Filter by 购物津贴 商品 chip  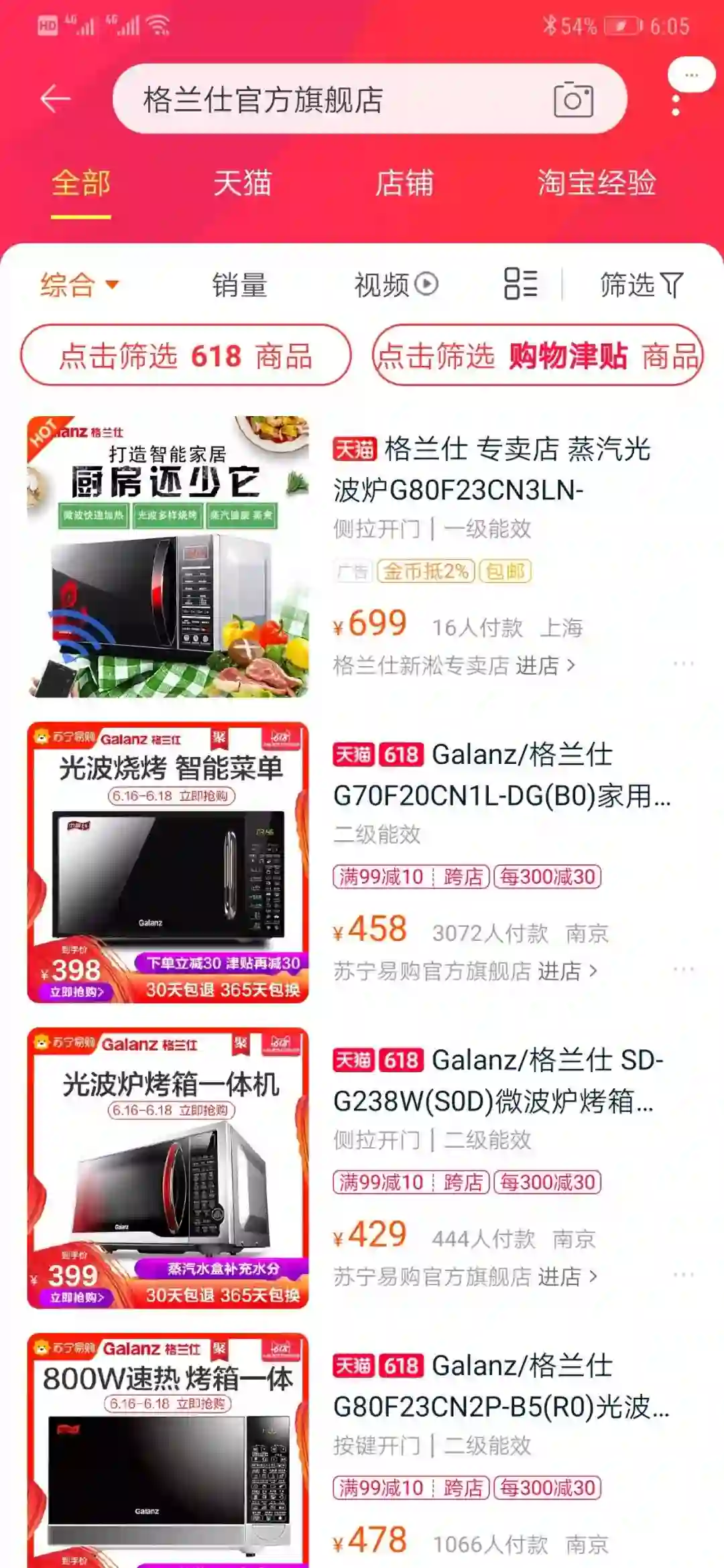[538, 355]
